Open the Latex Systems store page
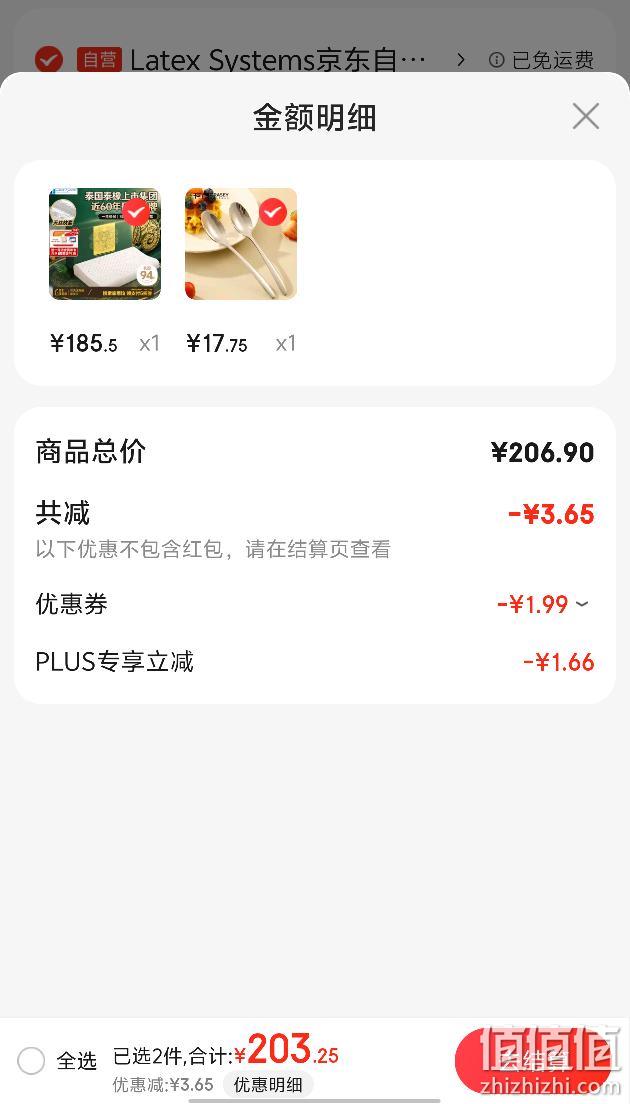The height and width of the screenshot is (1104, 630). tap(297, 60)
